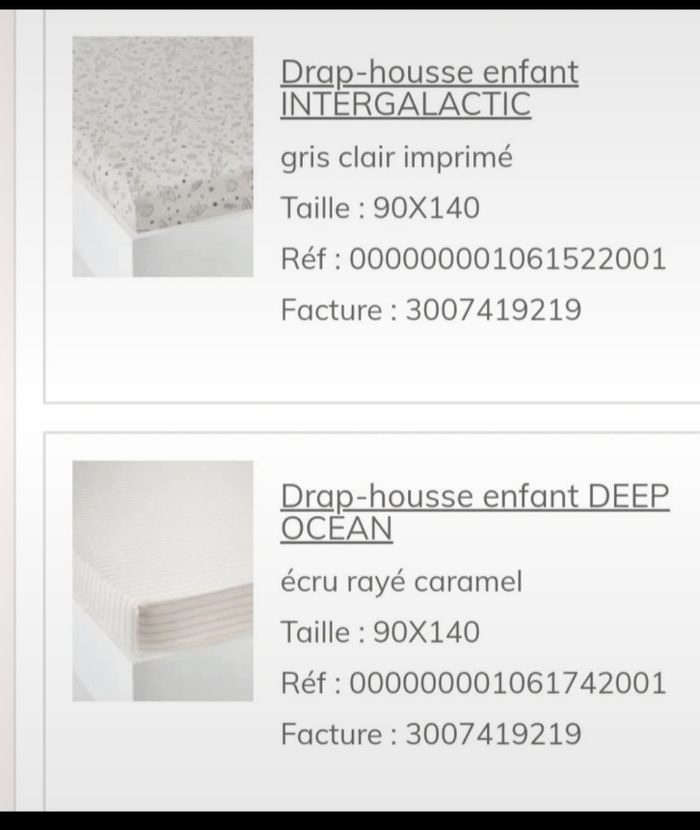View the striped DEEP OCEAN sheet image
Image resolution: width=700 pixels, height=830 pixels.
pos(163,580)
